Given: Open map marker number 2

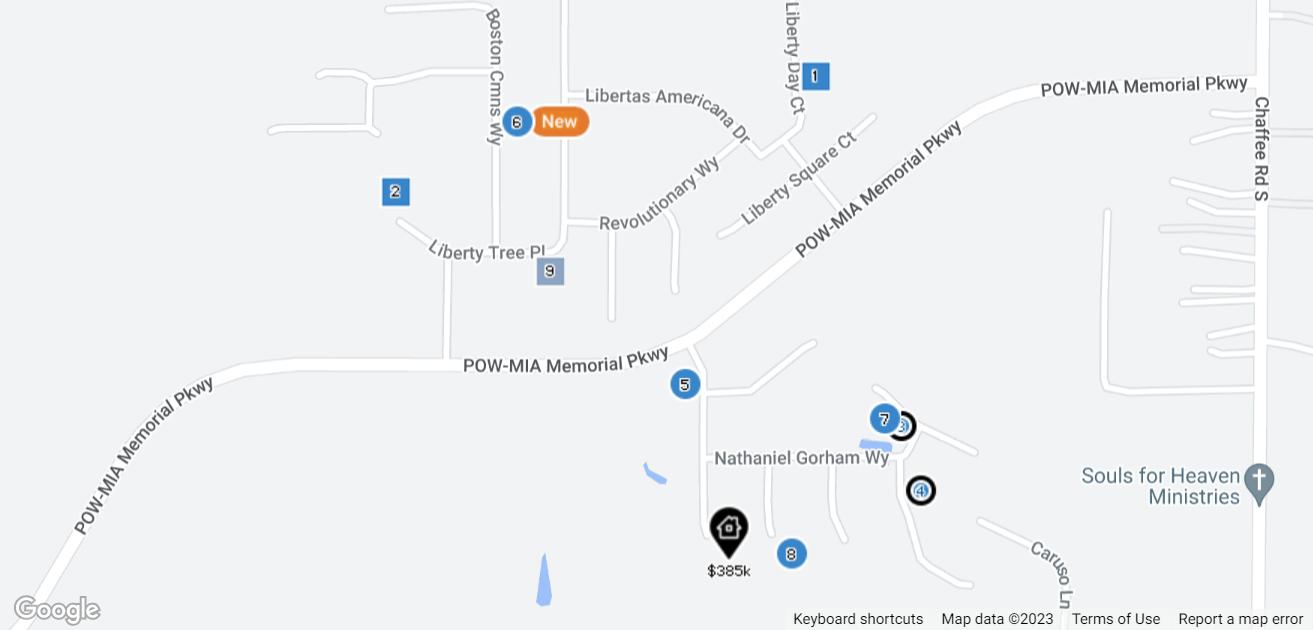Looking at the screenshot, I should point(395,192).
